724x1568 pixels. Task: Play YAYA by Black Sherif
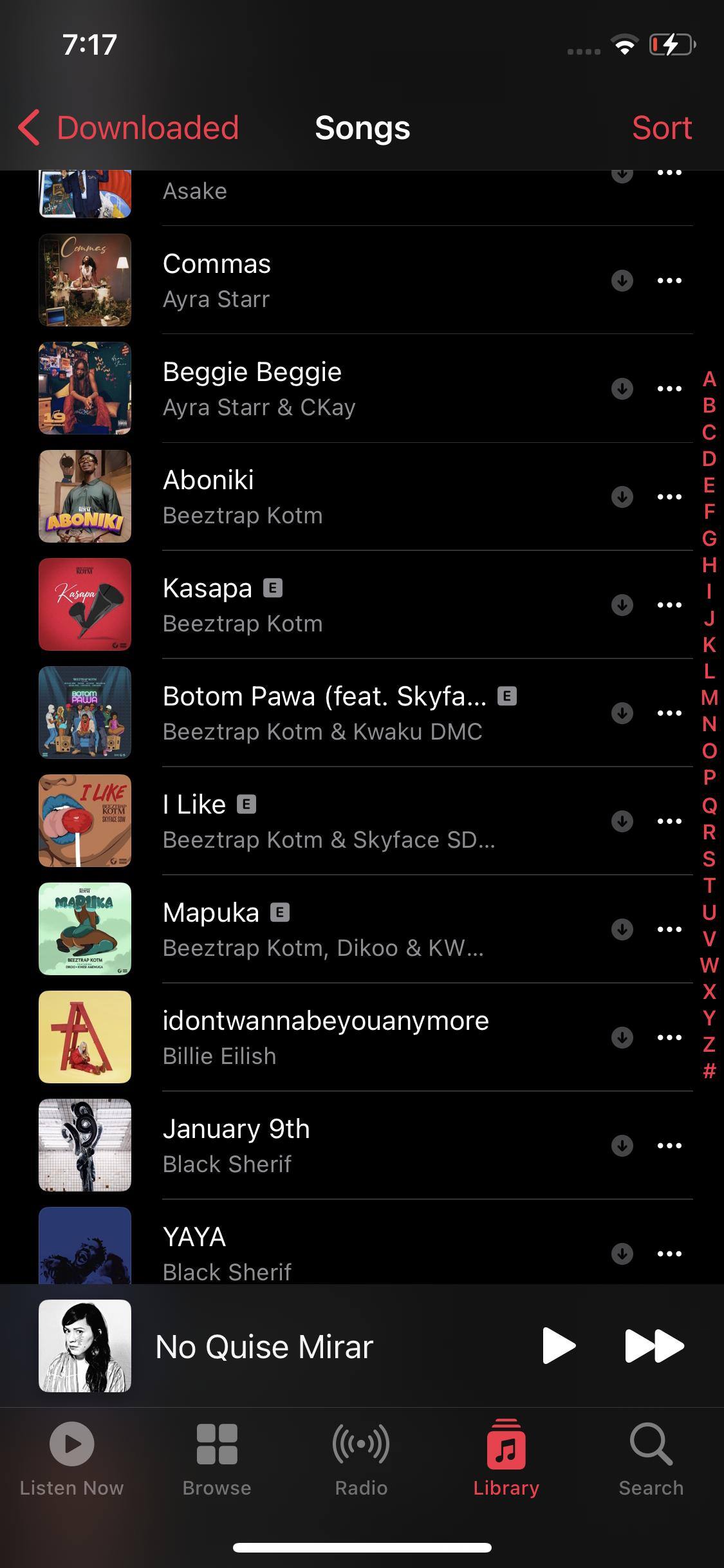coord(322,1253)
